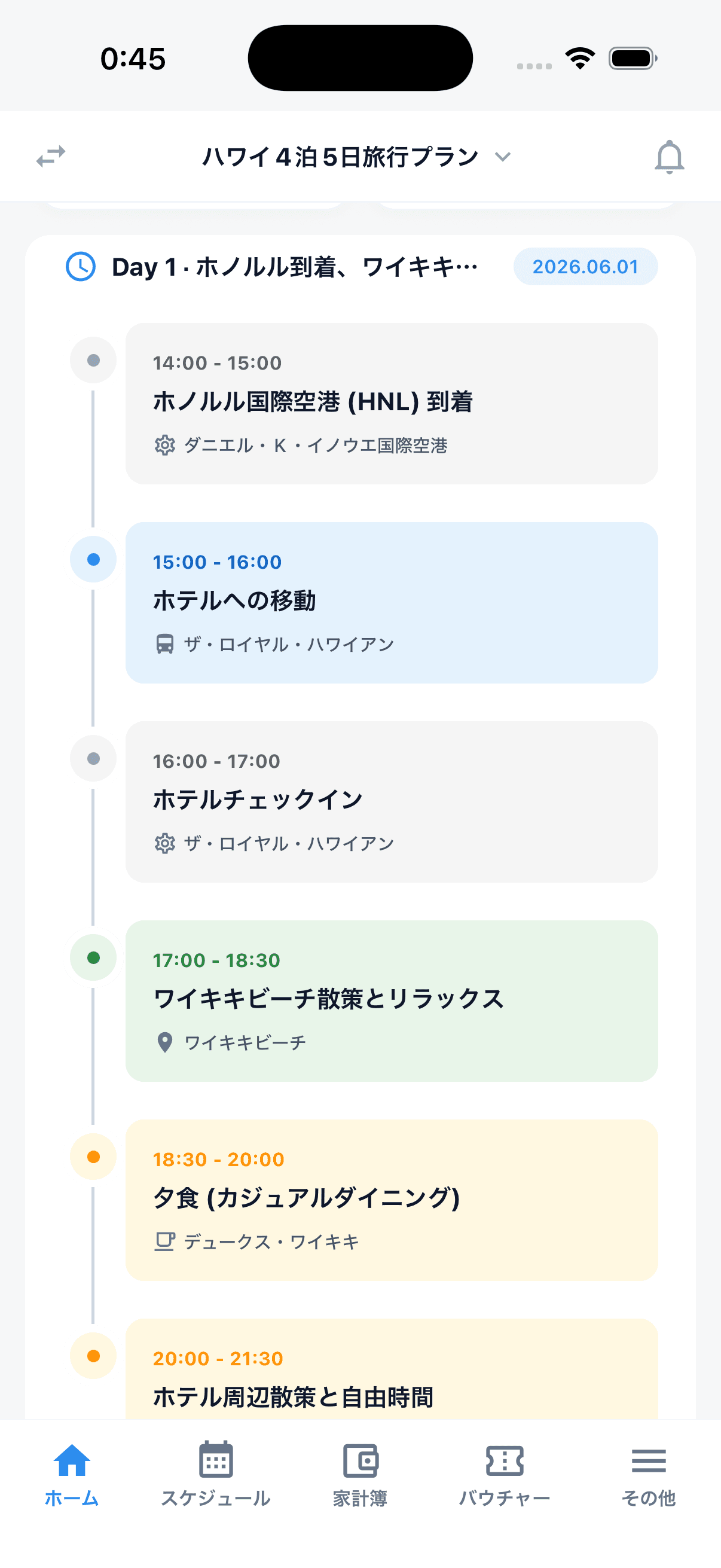This screenshot has height=1568, width=721.
Task: Click the dining icon on 夕食 card
Action: [164, 1241]
